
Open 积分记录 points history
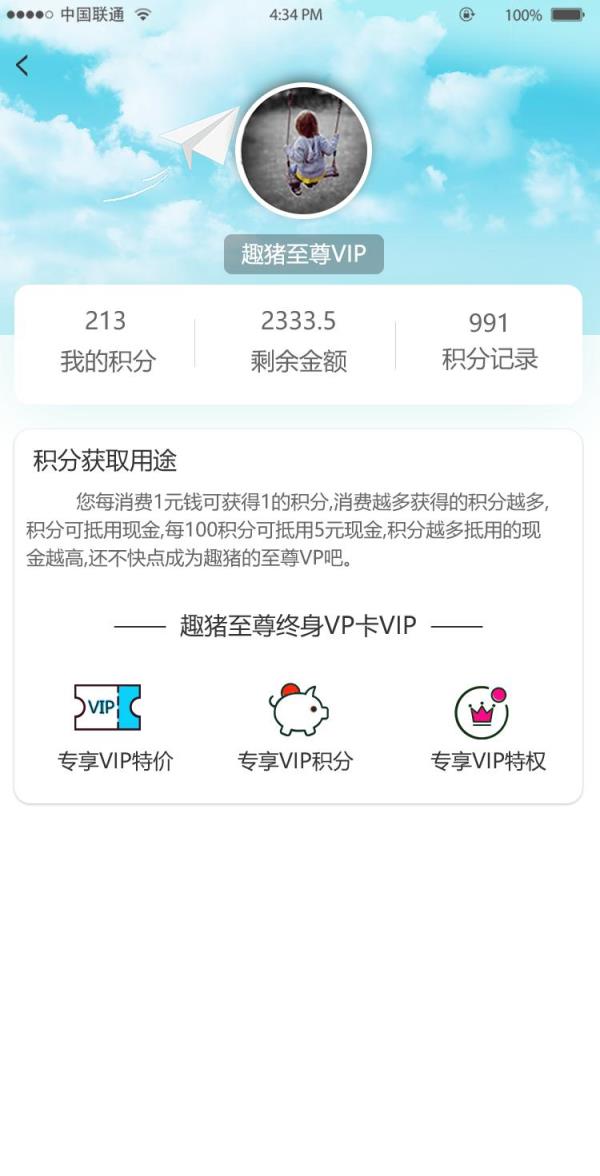point(489,342)
